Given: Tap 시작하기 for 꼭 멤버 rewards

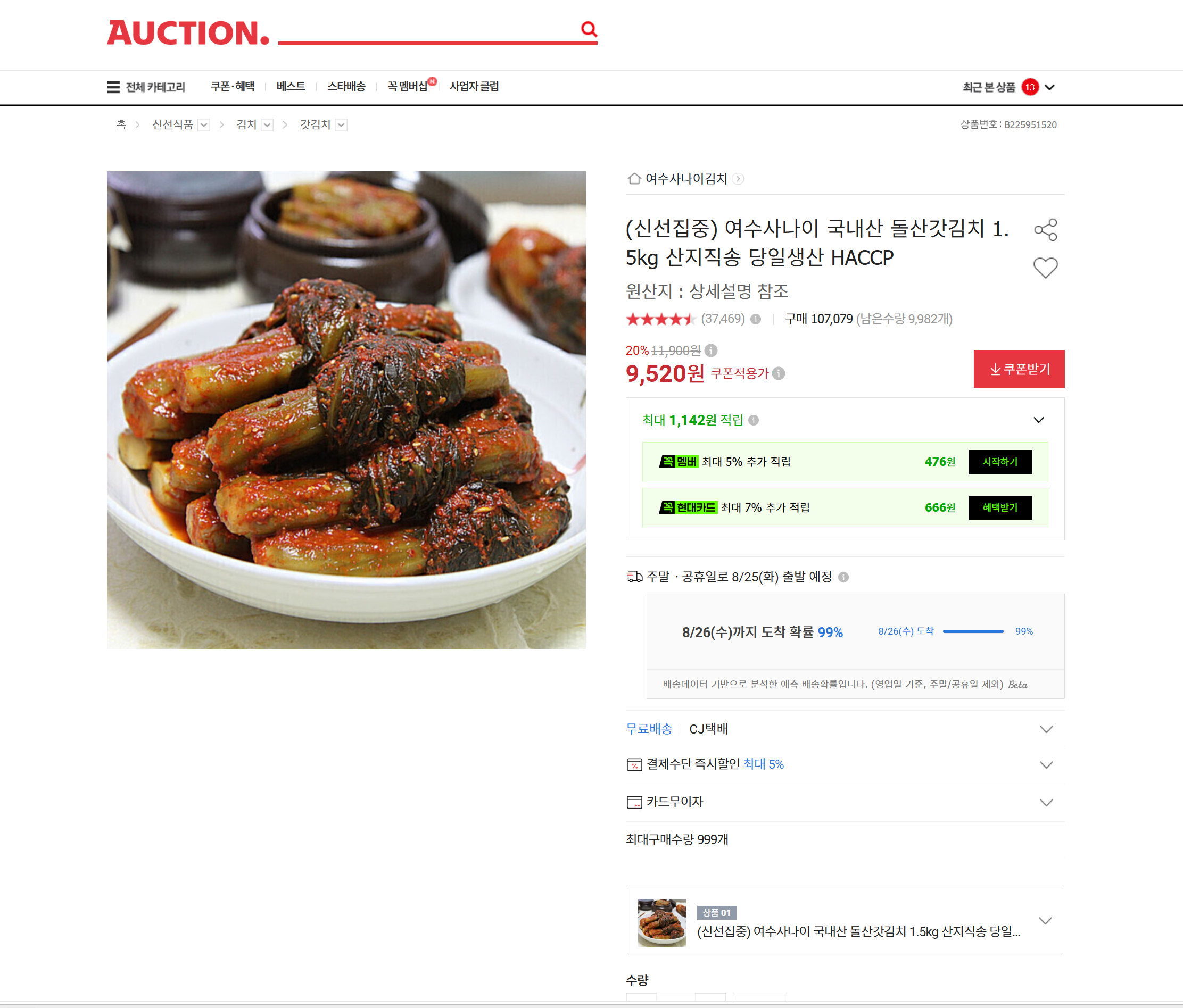Looking at the screenshot, I should (x=1000, y=462).
